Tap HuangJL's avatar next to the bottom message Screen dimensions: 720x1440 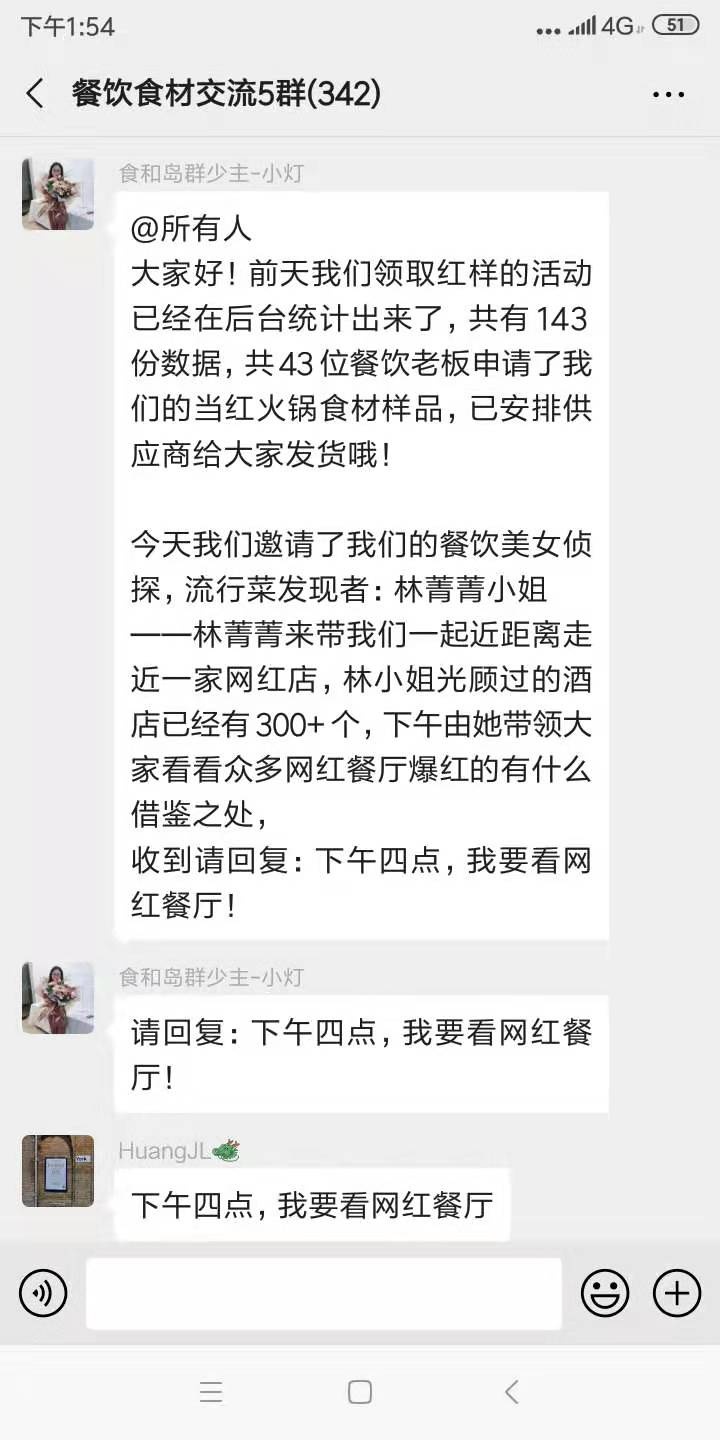point(57,1171)
